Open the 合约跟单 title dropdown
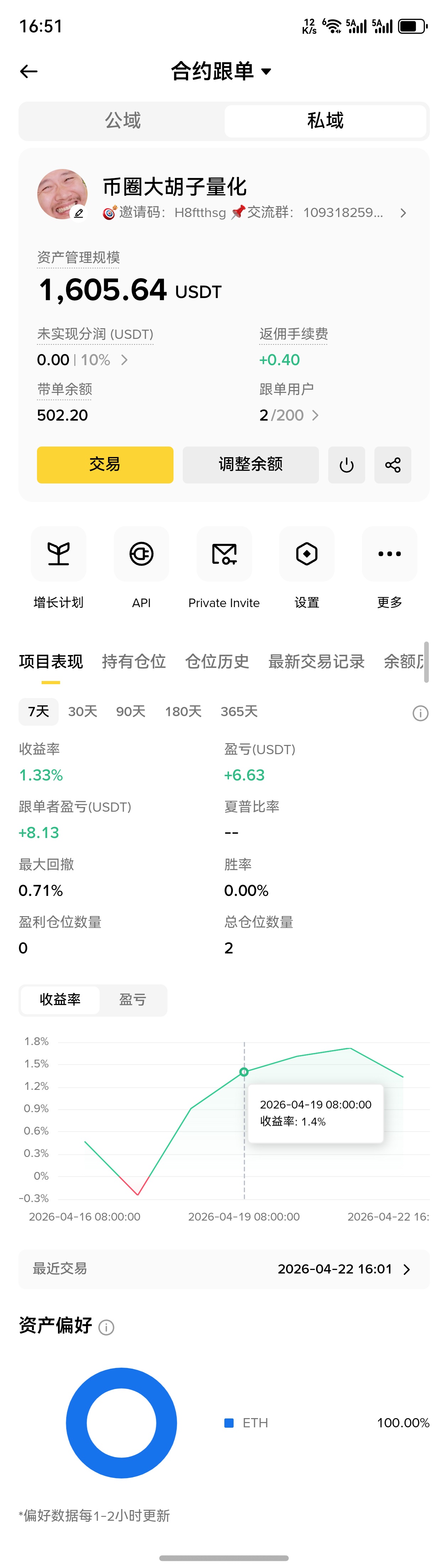The width and height of the screenshot is (448, 1568). point(221,71)
